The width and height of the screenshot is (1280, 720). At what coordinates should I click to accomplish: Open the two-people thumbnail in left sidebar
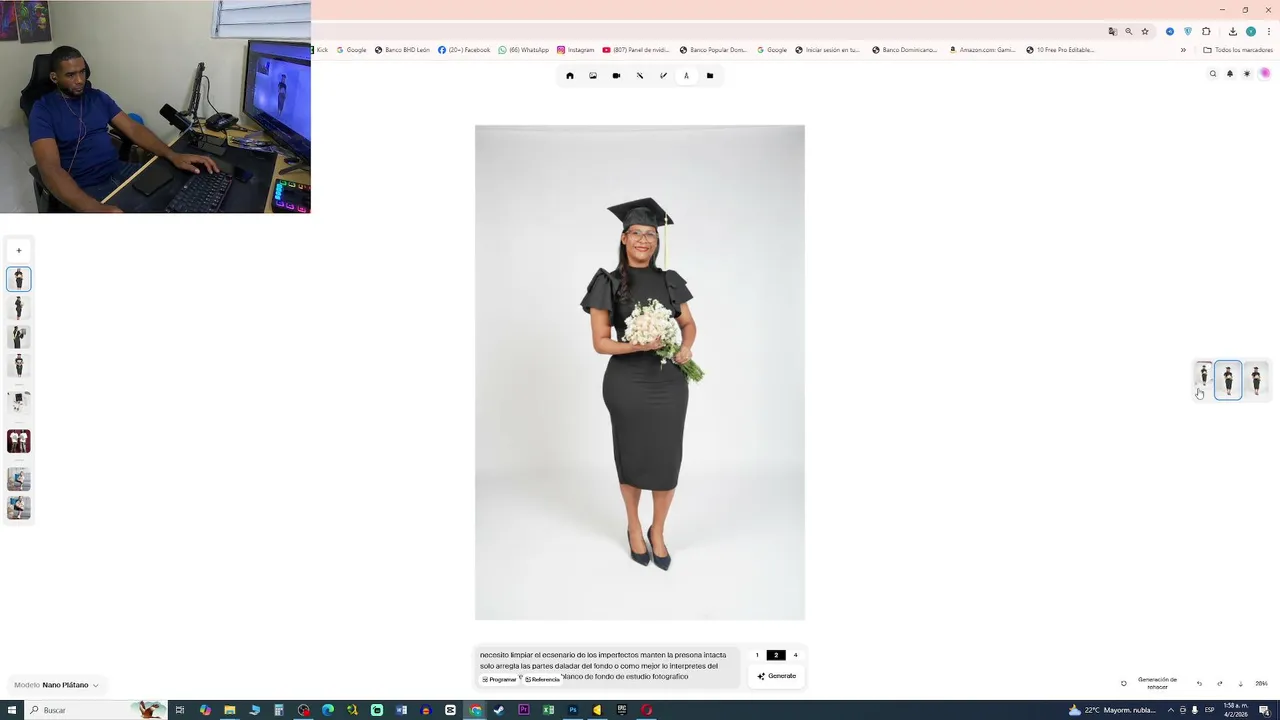[18, 441]
